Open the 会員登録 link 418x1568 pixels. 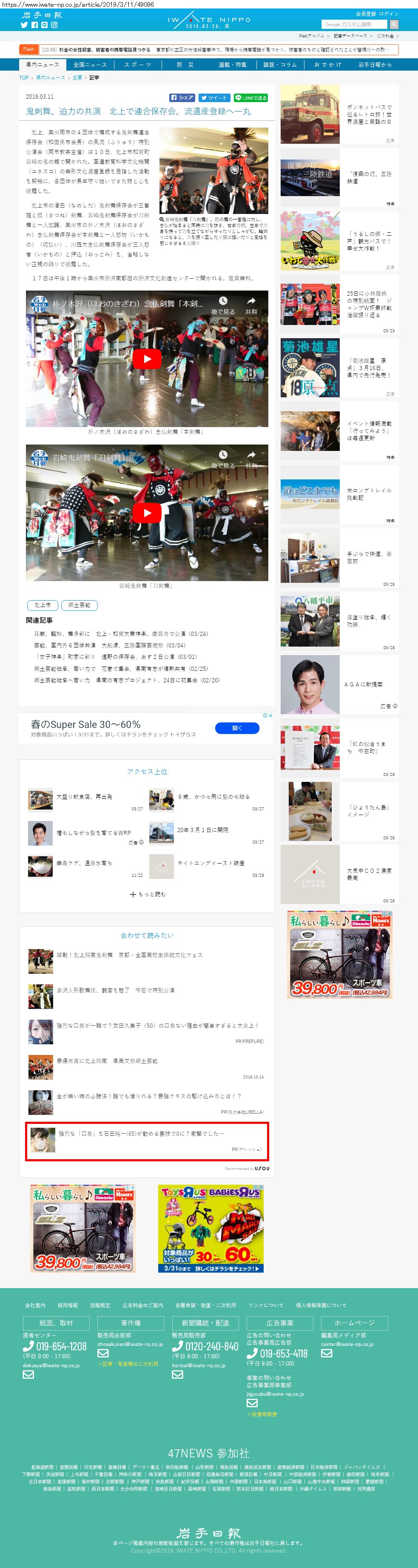[x=366, y=14]
